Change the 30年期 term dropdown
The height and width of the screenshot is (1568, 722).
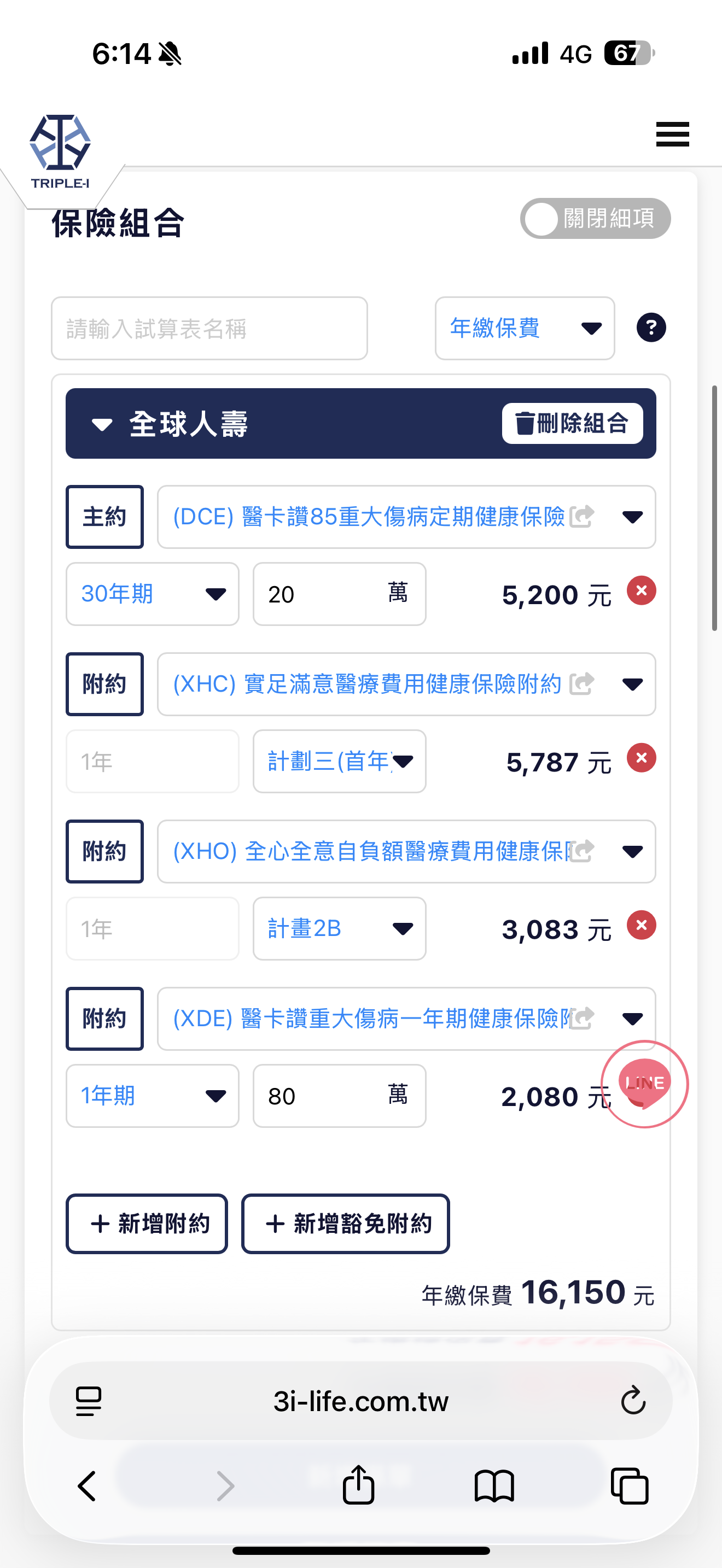[x=152, y=594]
